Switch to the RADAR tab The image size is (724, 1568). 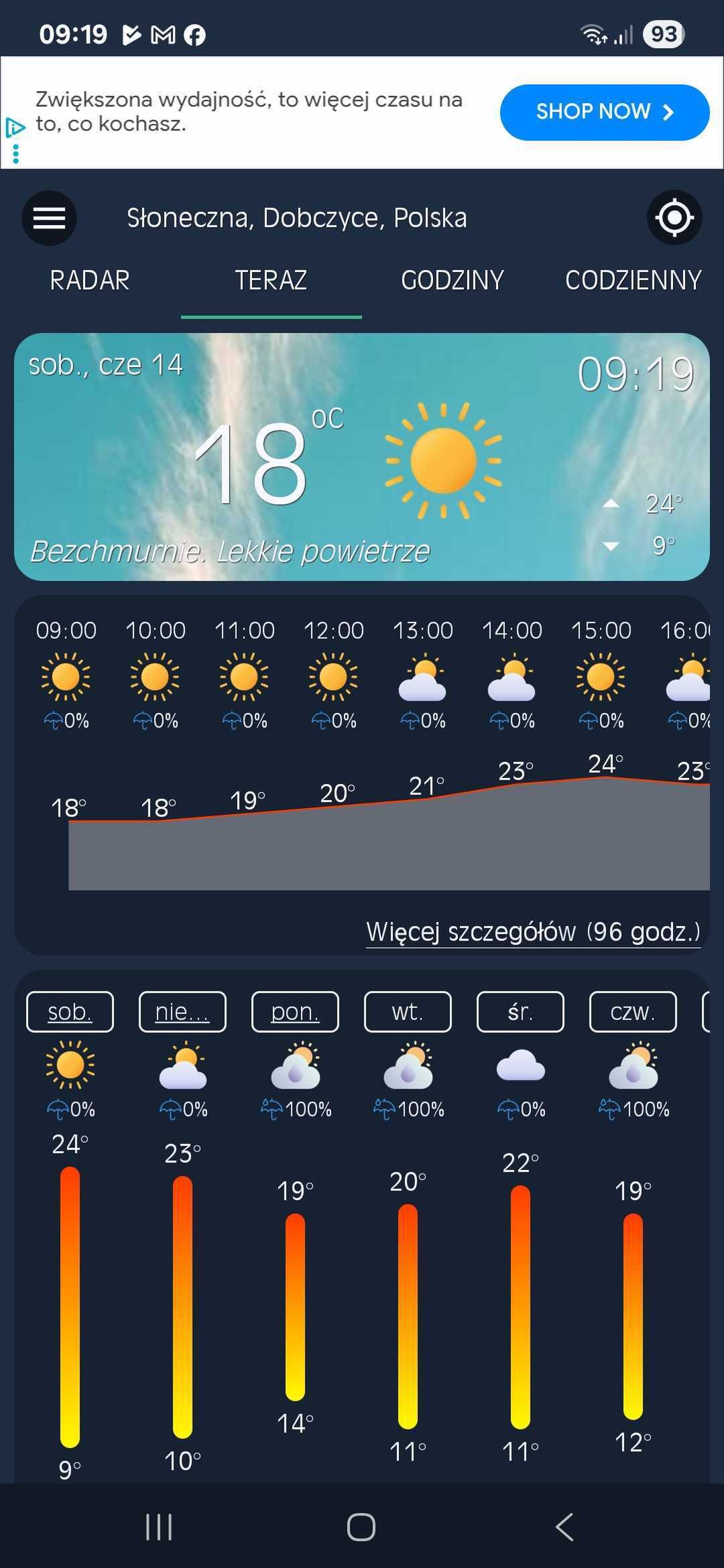(x=90, y=280)
